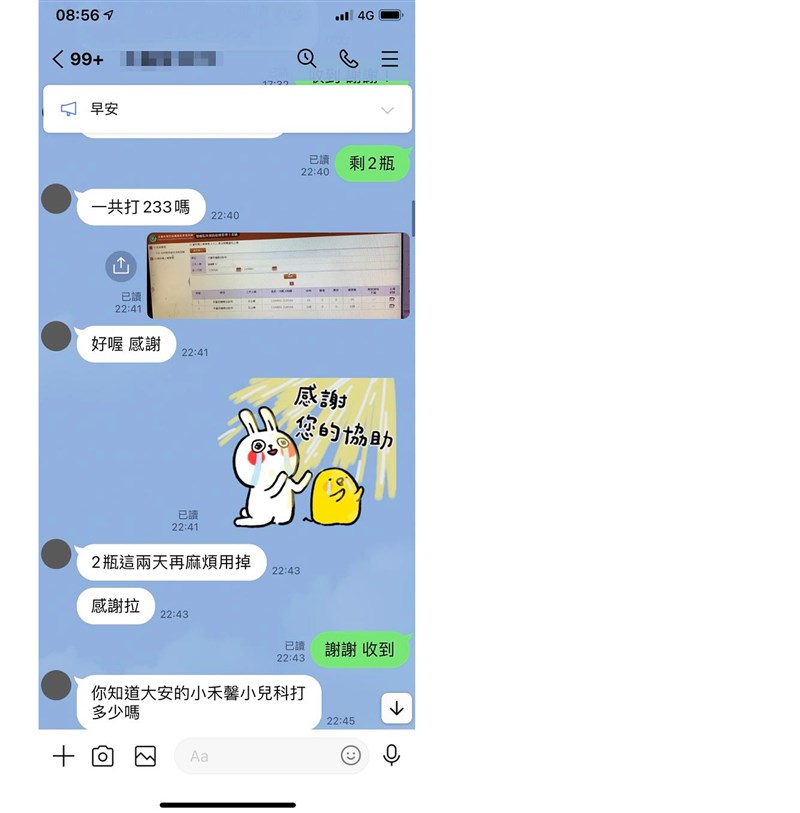Expand the 早安 announcement banner
The width and height of the screenshot is (800, 813).
[387, 110]
